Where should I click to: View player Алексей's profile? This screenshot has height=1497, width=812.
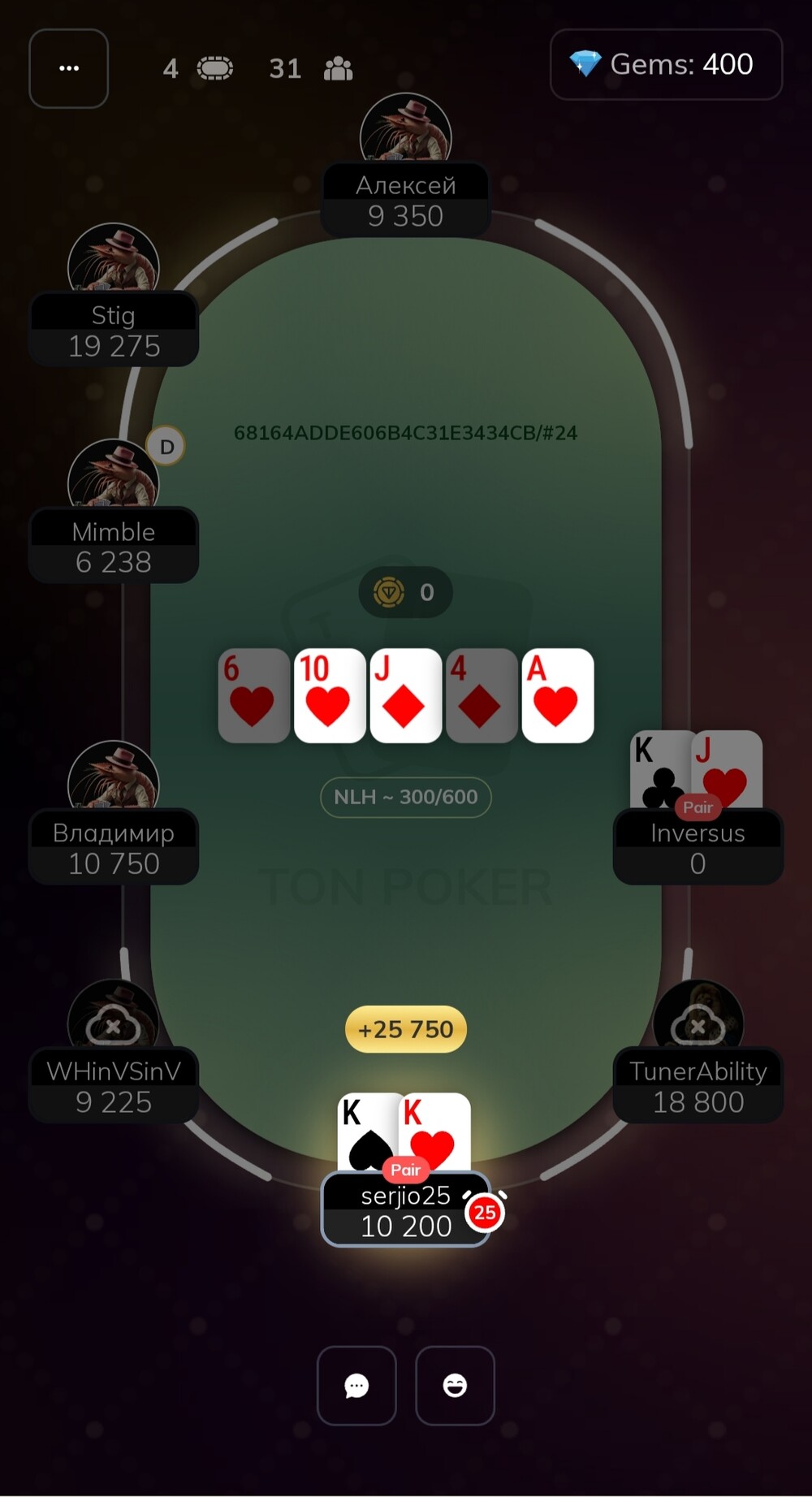pyautogui.click(x=406, y=200)
